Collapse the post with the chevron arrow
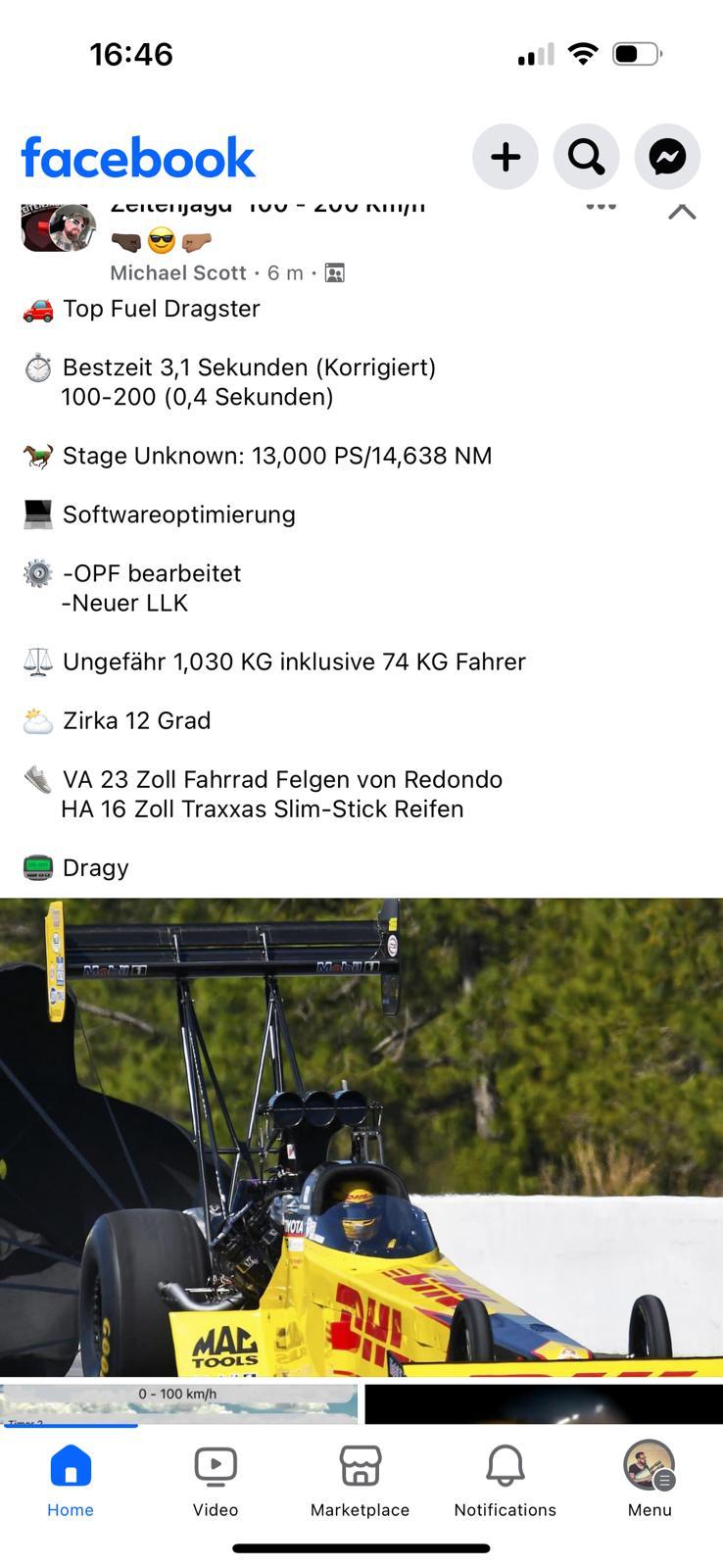Image resolution: width=723 pixels, height=1568 pixels. click(x=682, y=211)
